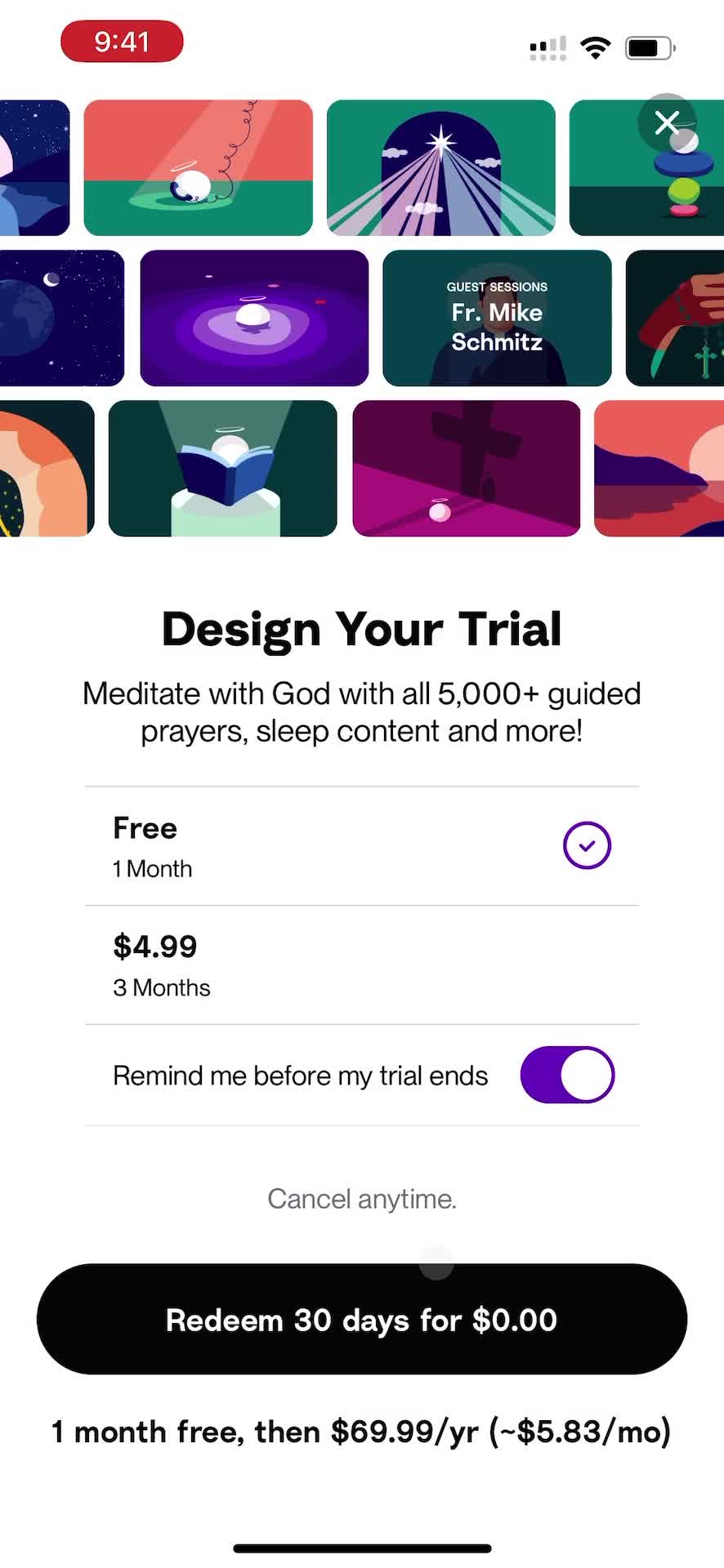This screenshot has width=724, height=1568.
Task: Dismiss the paywall with the X button
Action: [x=667, y=123]
